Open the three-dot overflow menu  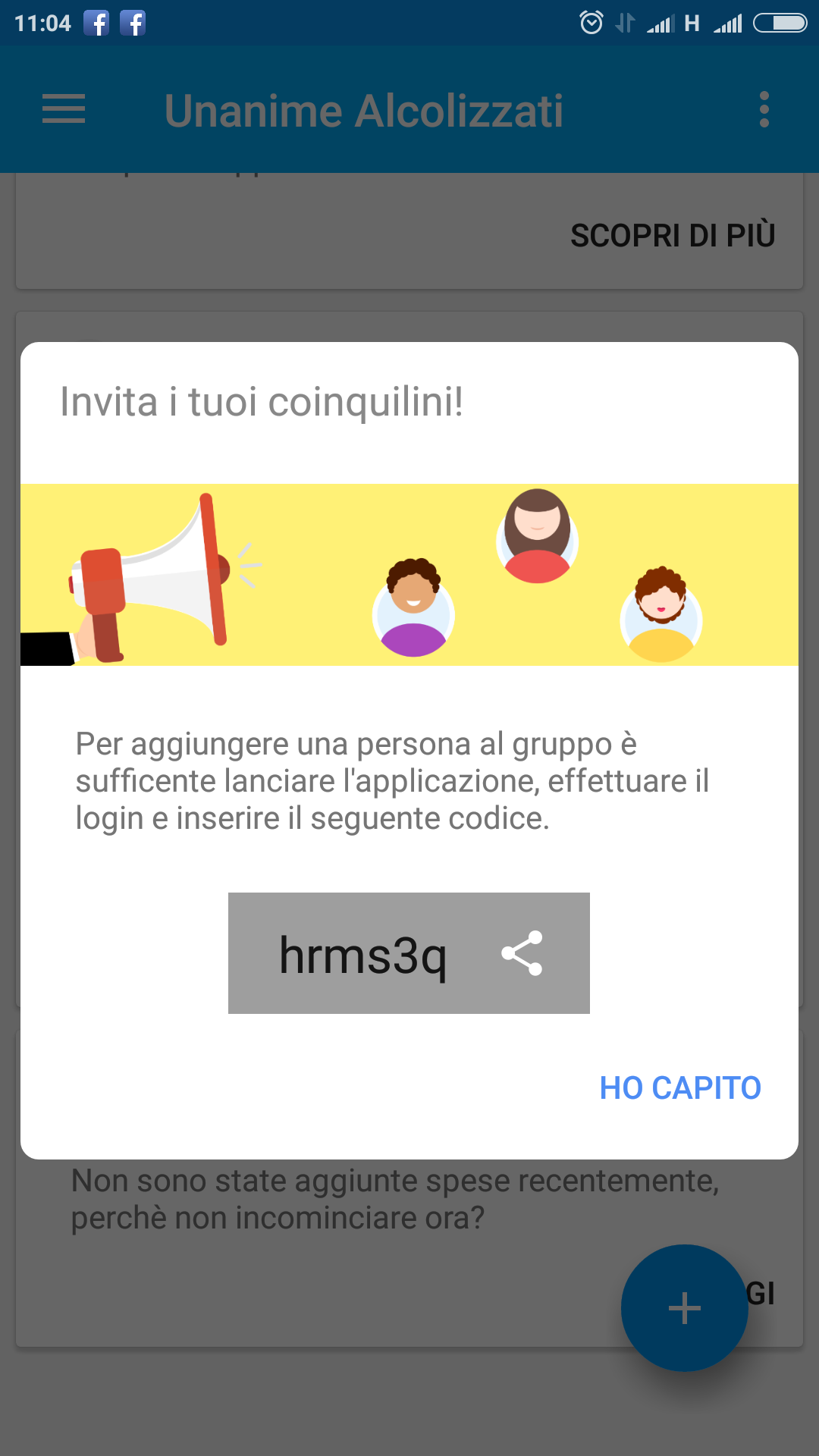(764, 110)
